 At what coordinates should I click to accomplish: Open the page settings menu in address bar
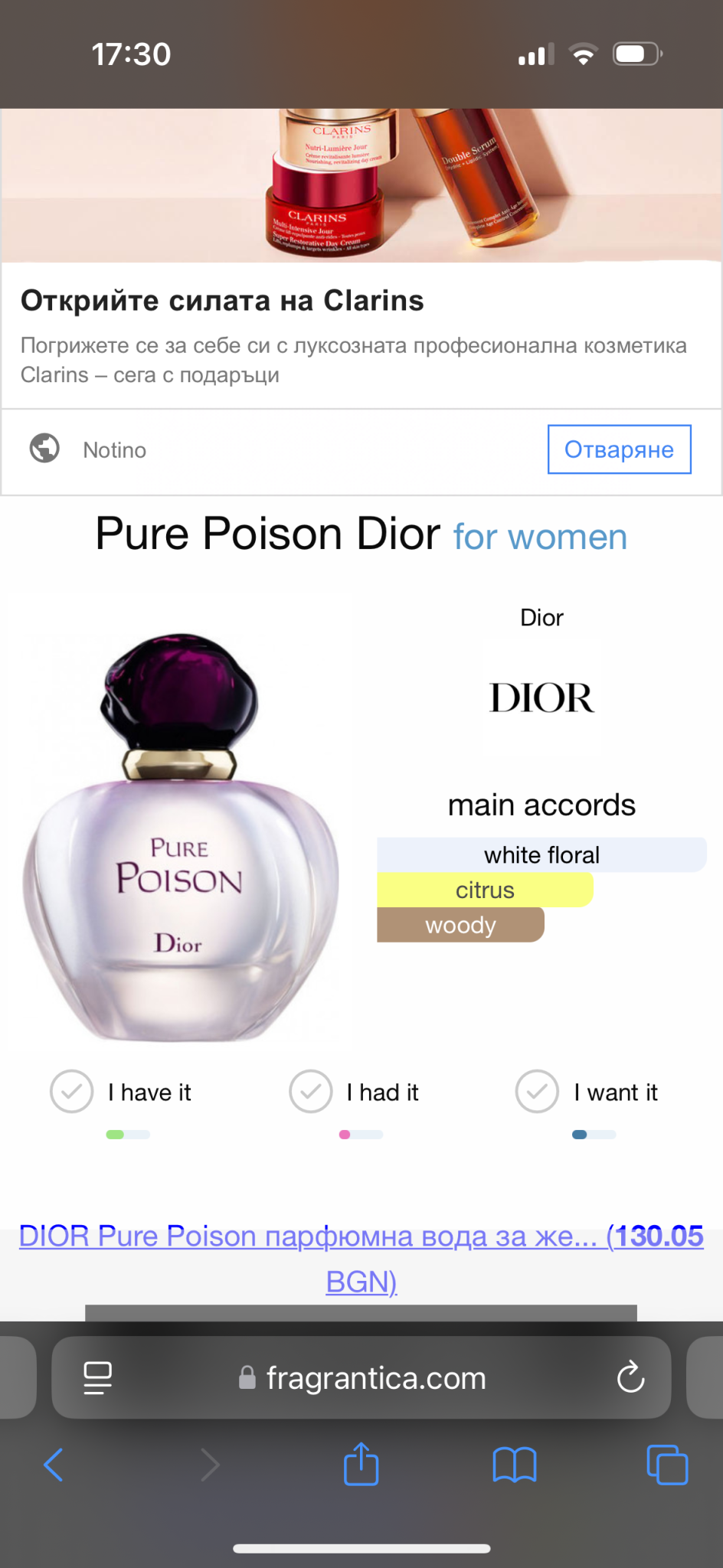coord(97,1377)
